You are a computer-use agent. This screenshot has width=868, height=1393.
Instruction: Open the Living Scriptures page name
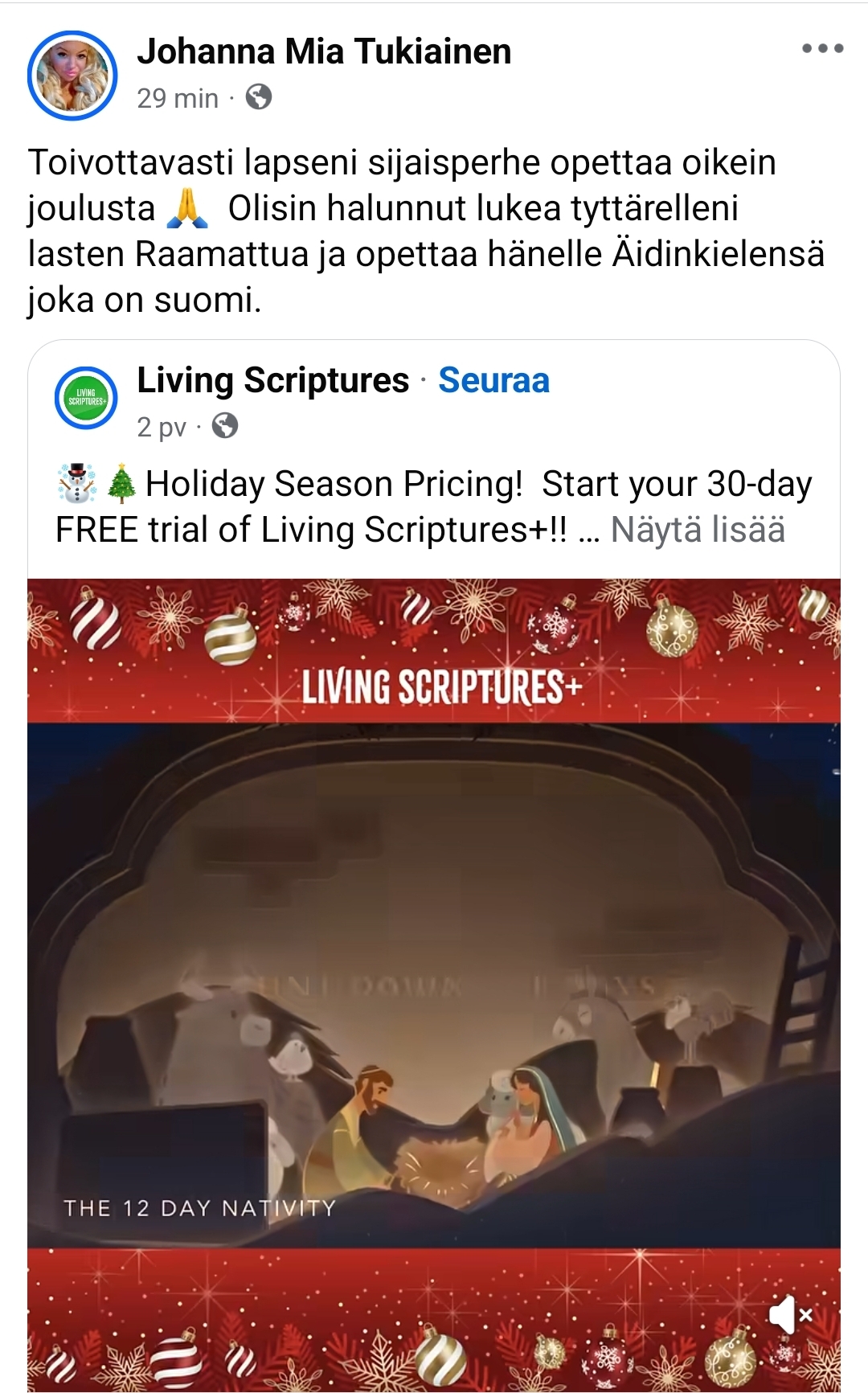(x=272, y=380)
